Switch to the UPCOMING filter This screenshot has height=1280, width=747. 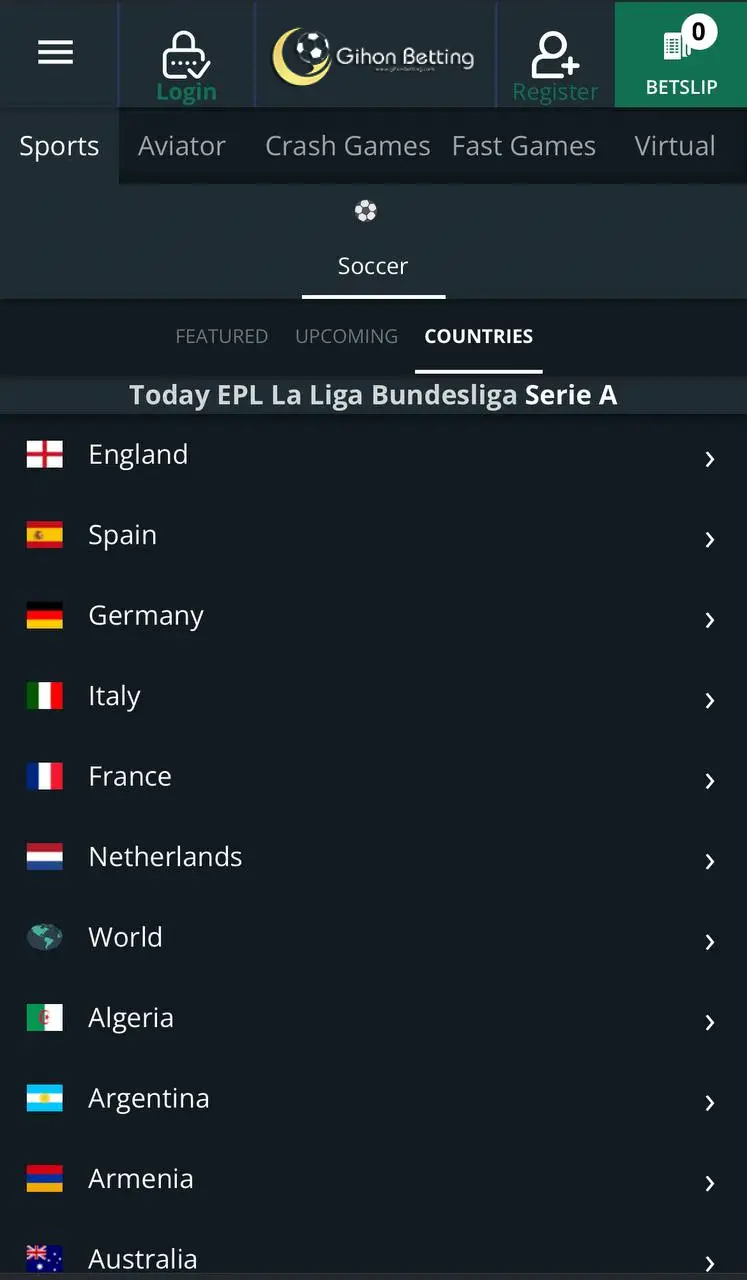pos(346,336)
